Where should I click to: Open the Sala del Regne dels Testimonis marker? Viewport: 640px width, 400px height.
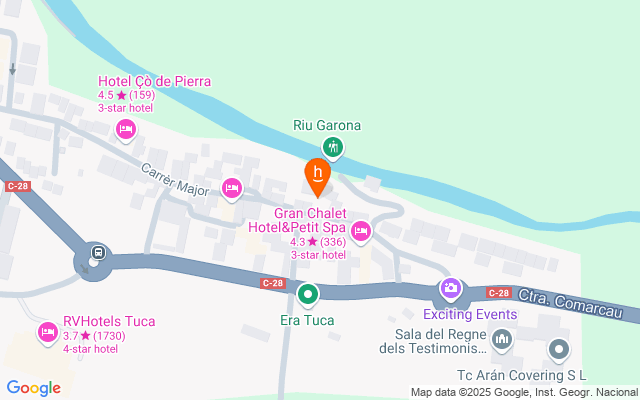(501, 341)
